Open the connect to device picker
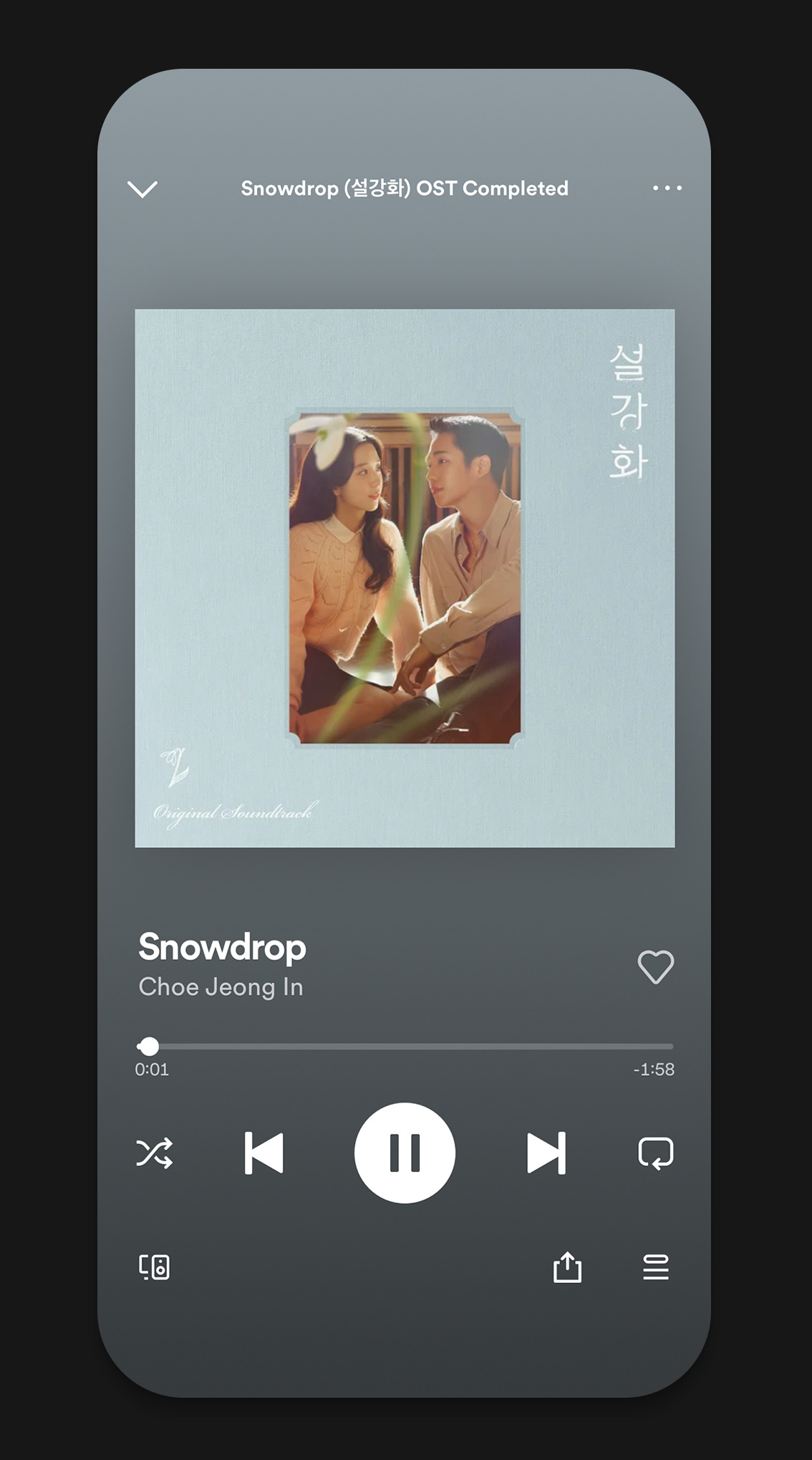Image resolution: width=812 pixels, height=1460 pixels. click(155, 1267)
